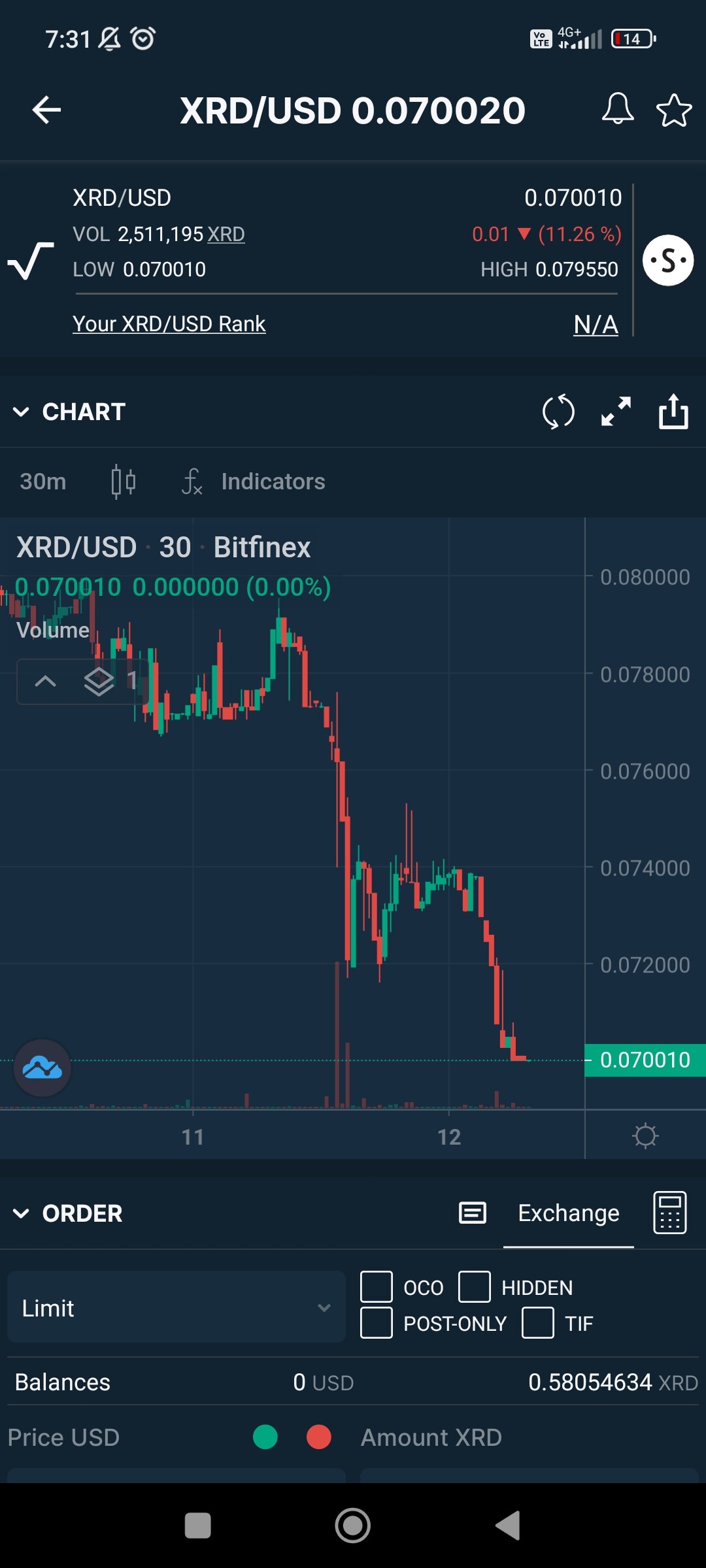Refresh the chart
706x1568 pixels.
(x=558, y=412)
